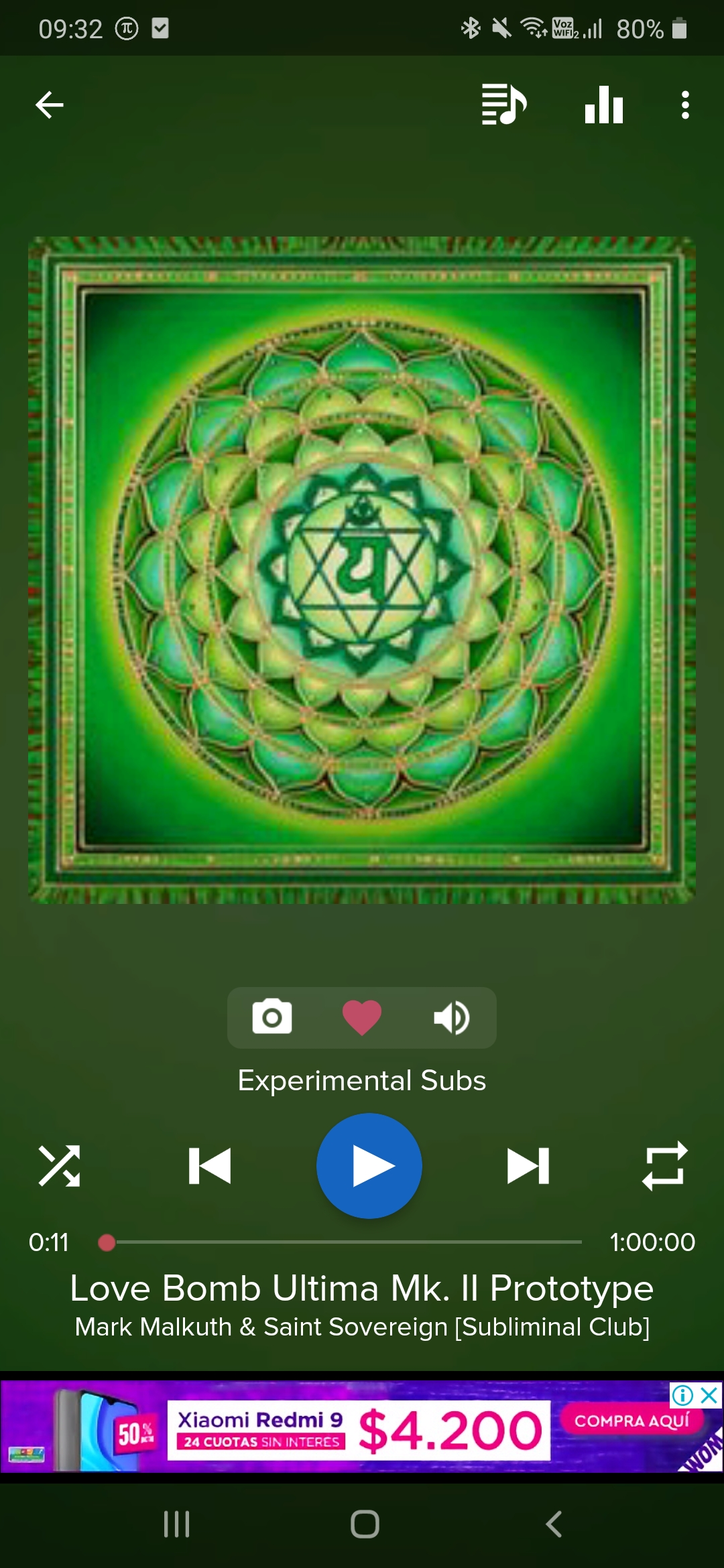Skip to the previous track
Screen dimensions: 724x1568
[x=210, y=1166]
